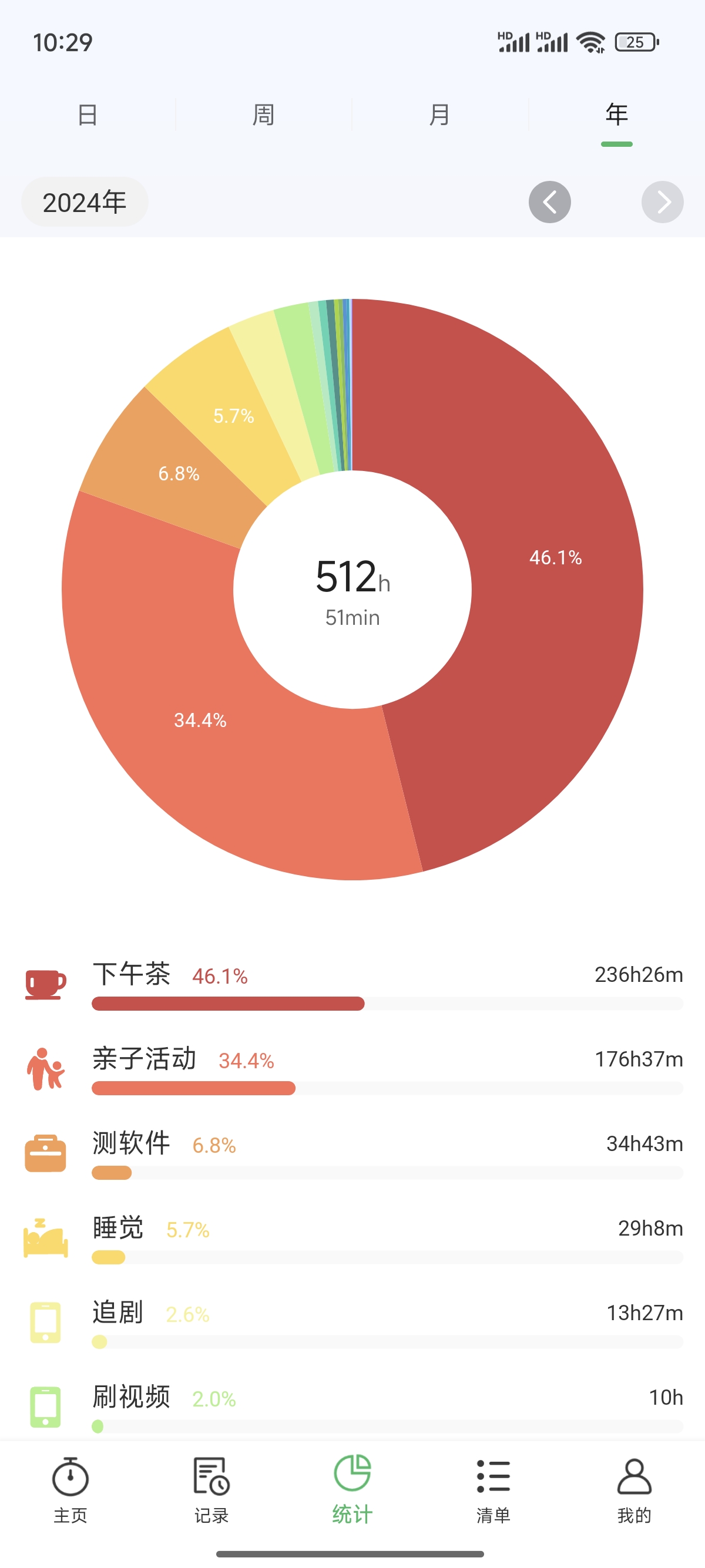Go to the previous year
Image resolution: width=705 pixels, height=1568 pixels.
pos(549,202)
